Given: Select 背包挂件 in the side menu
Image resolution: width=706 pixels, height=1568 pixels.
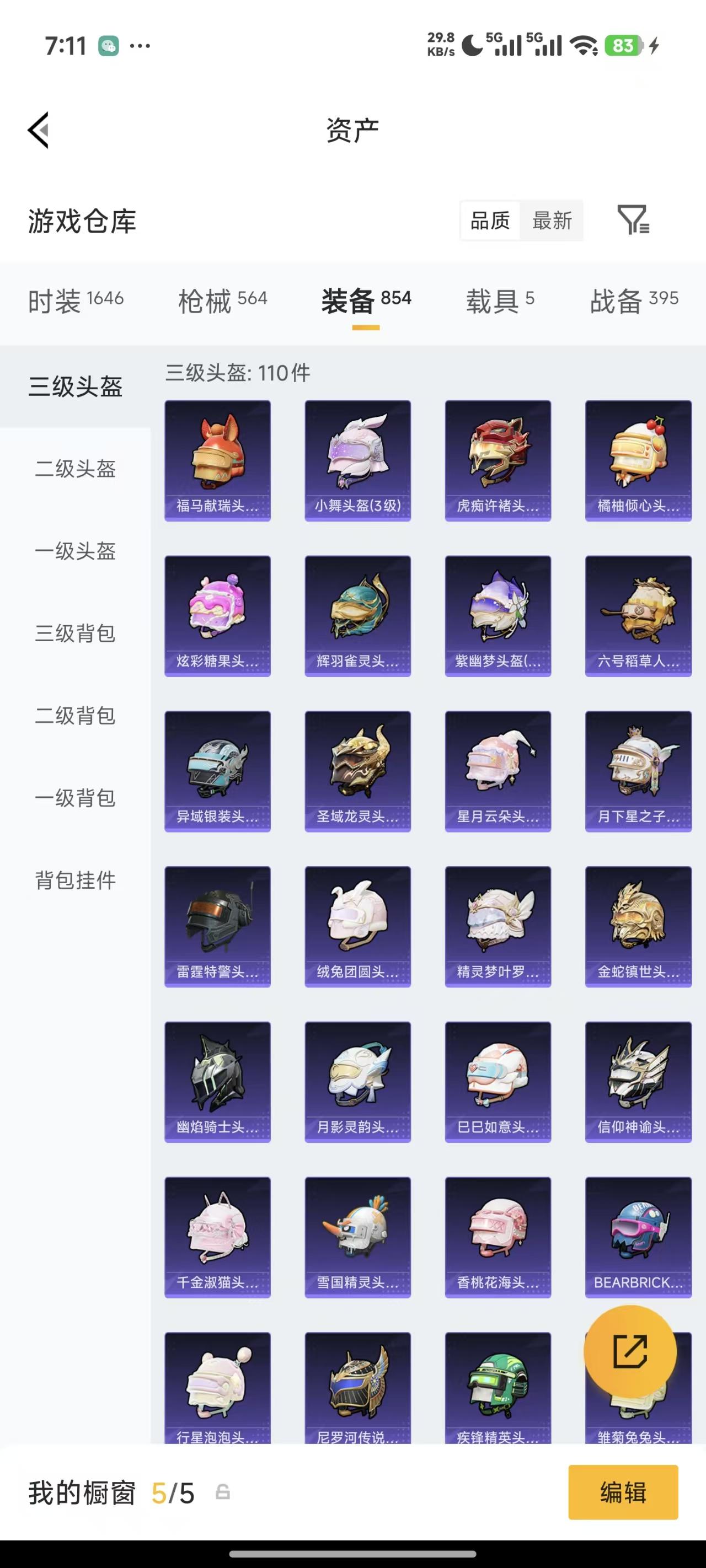Looking at the screenshot, I should tap(75, 879).
